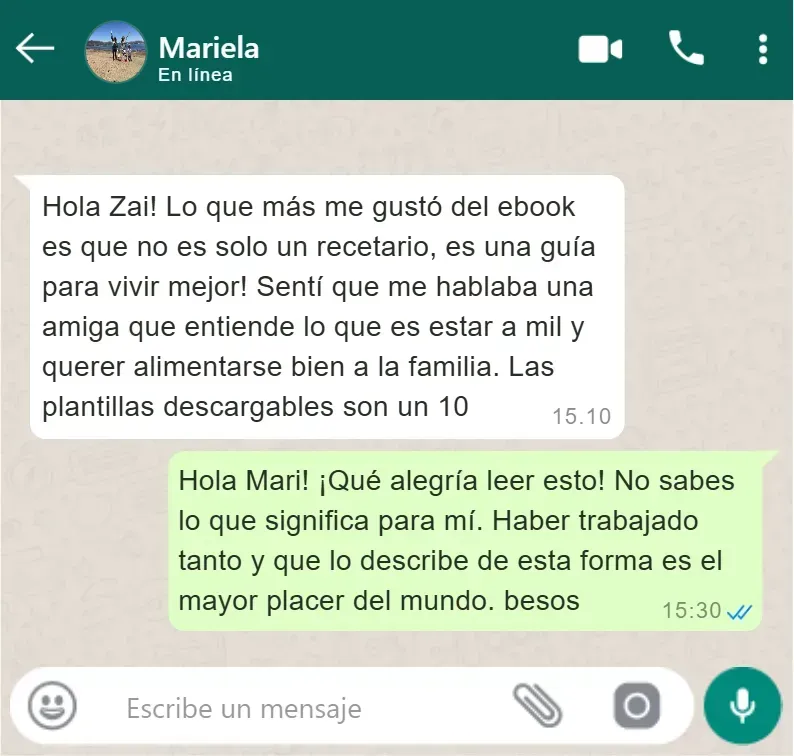Viewport: 794px width, 756px height.
Task: Open Mariela's contact info from name
Action: pyautogui.click(x=208, y=47)
